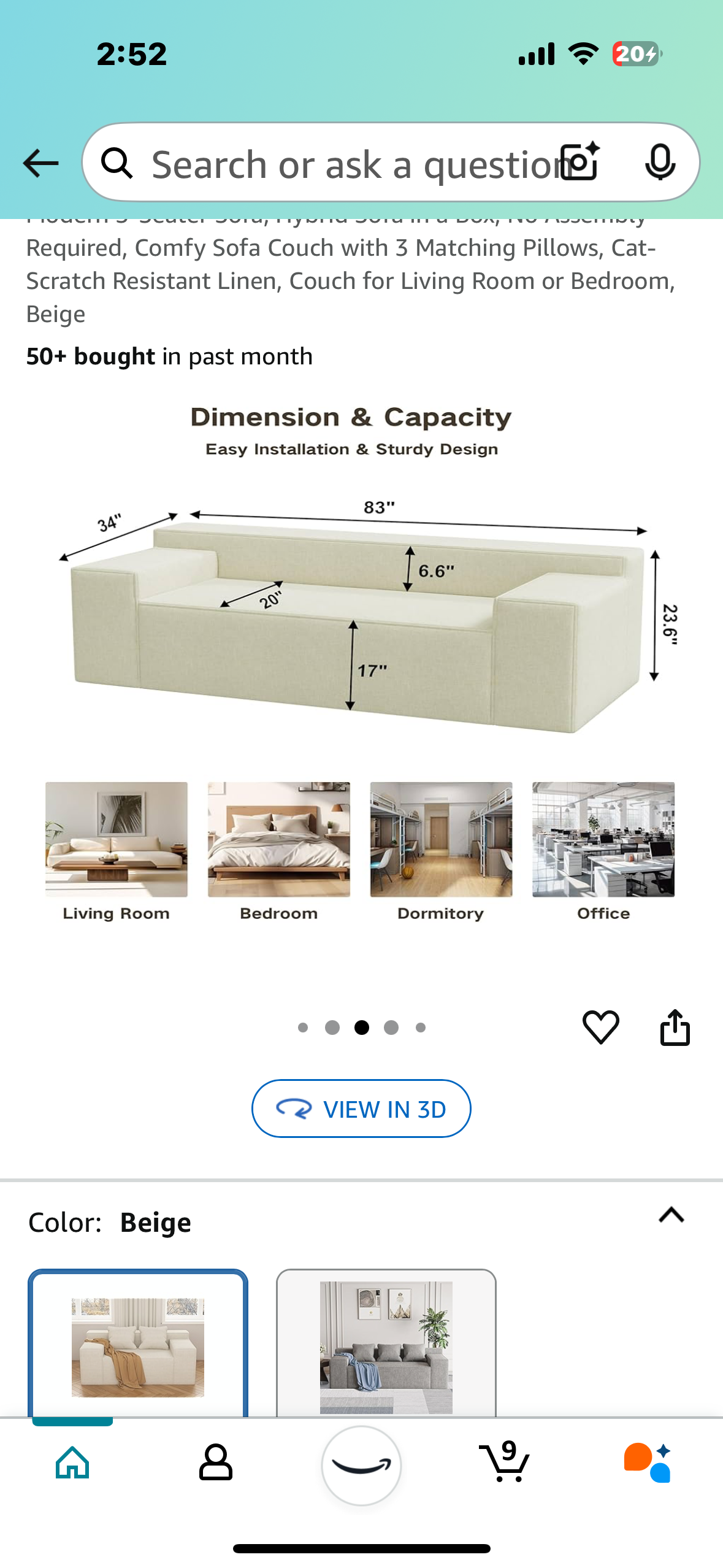The width and height of the screenshot is (723, 1568).
Task: Open the cart with 9 items
Action: click(x=505, y=1462)
